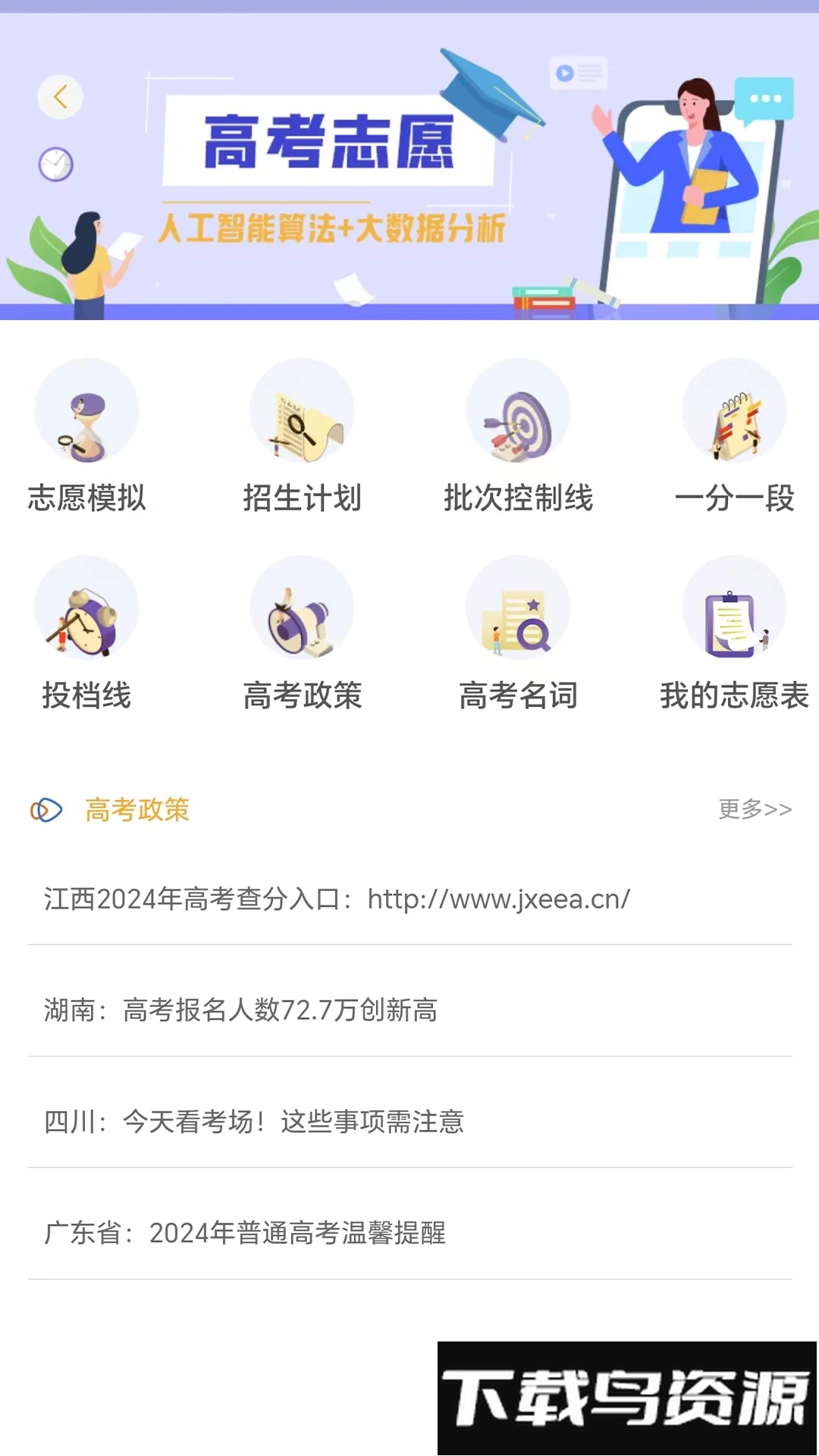Open 广东省 2024年普通高考温馨提醒 article

[x=245, y=1233]
